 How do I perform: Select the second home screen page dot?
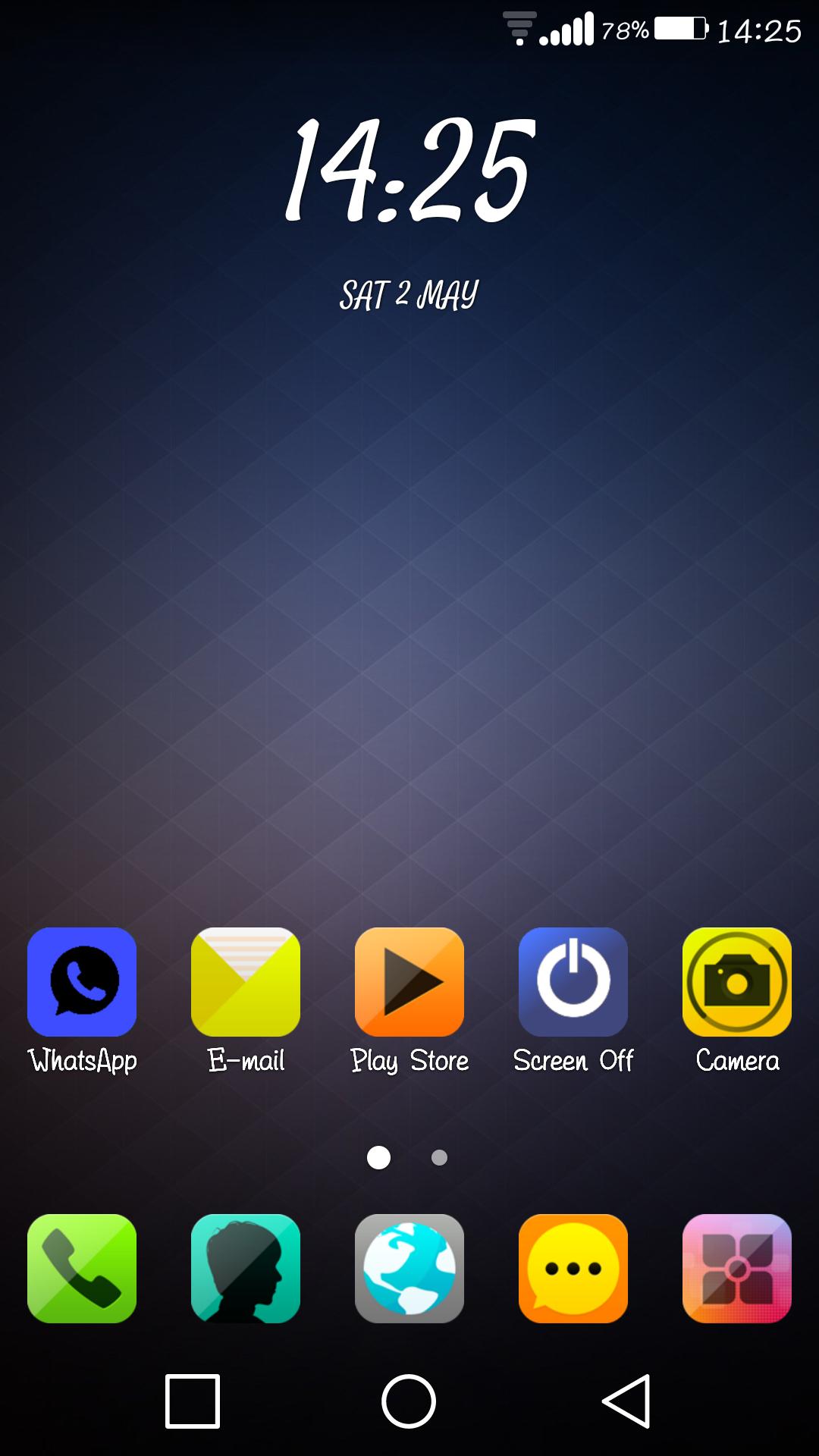(438, 1156)
